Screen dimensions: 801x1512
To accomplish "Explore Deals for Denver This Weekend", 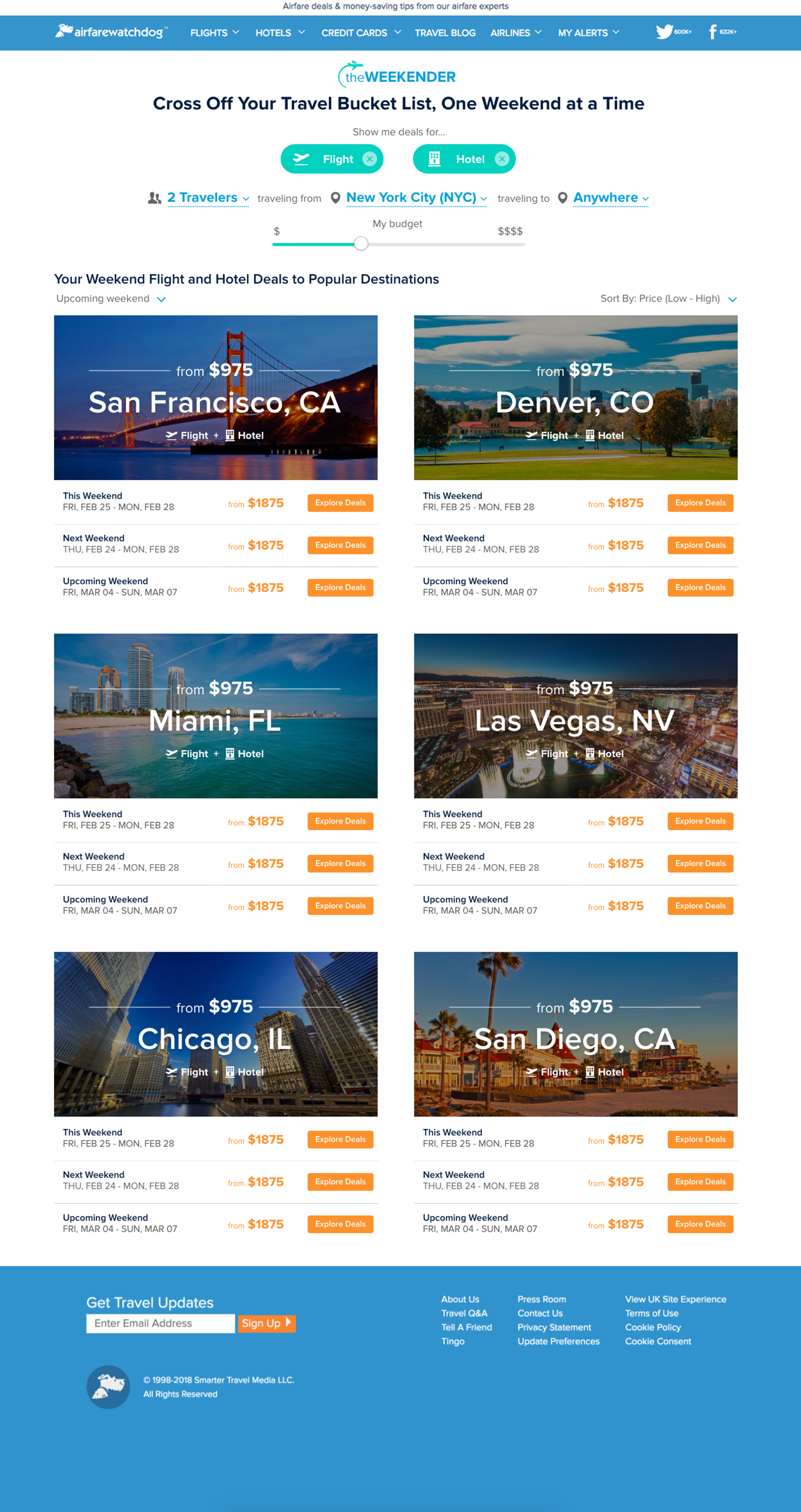I will point(700,503).
